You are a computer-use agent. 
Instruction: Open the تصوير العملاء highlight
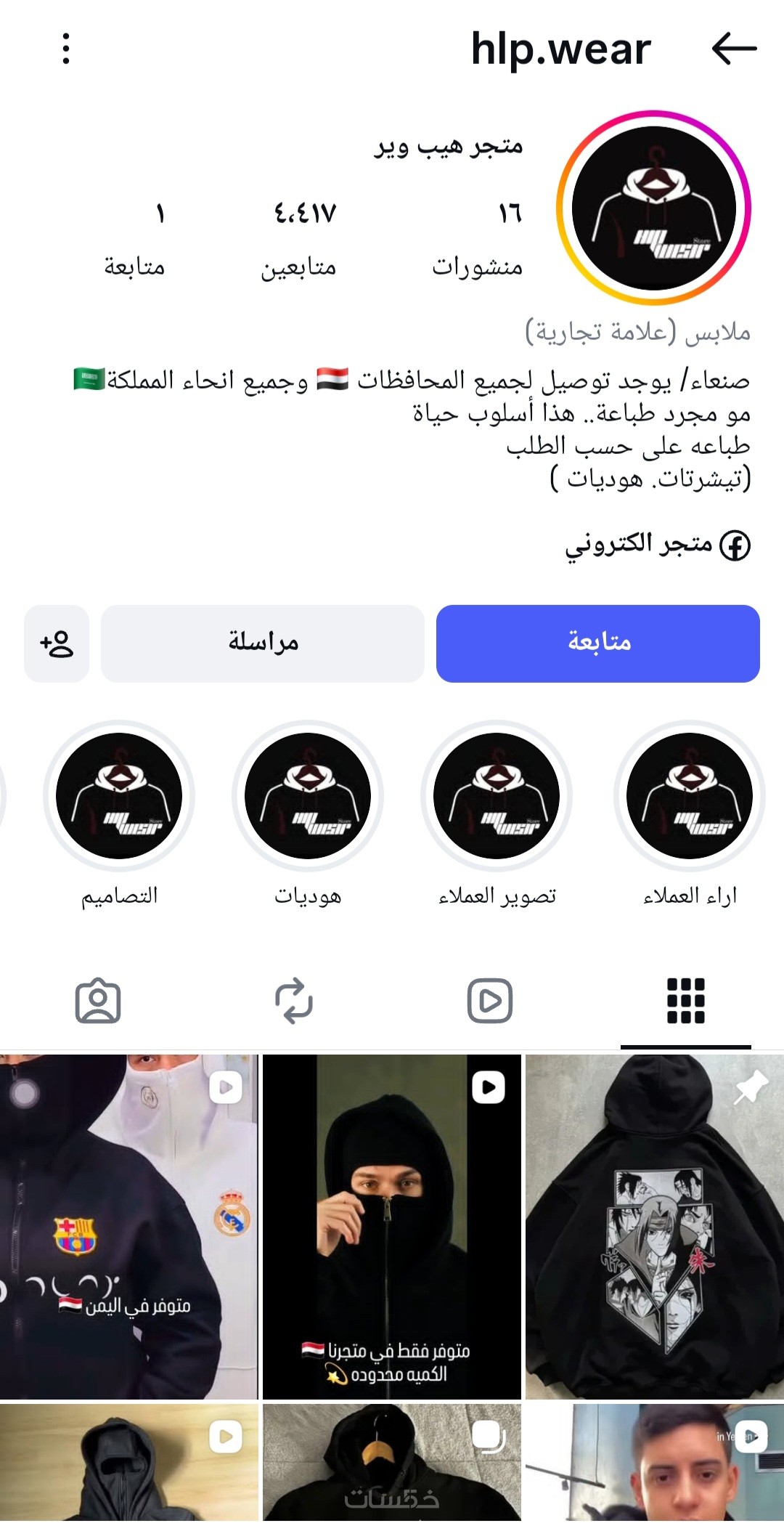pos(497,796)
